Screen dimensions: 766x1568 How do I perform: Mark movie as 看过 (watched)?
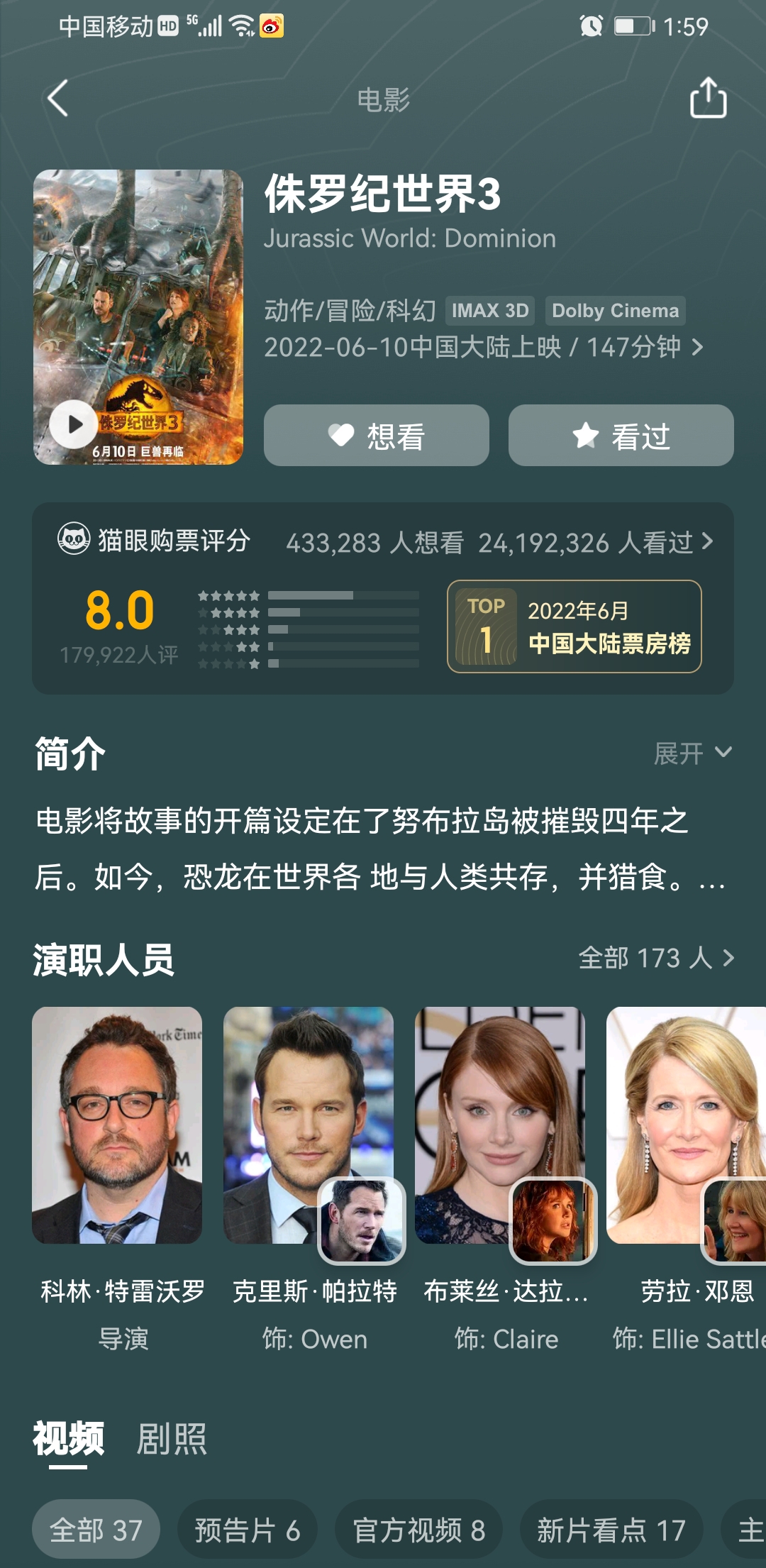click(x=621, y=436)
